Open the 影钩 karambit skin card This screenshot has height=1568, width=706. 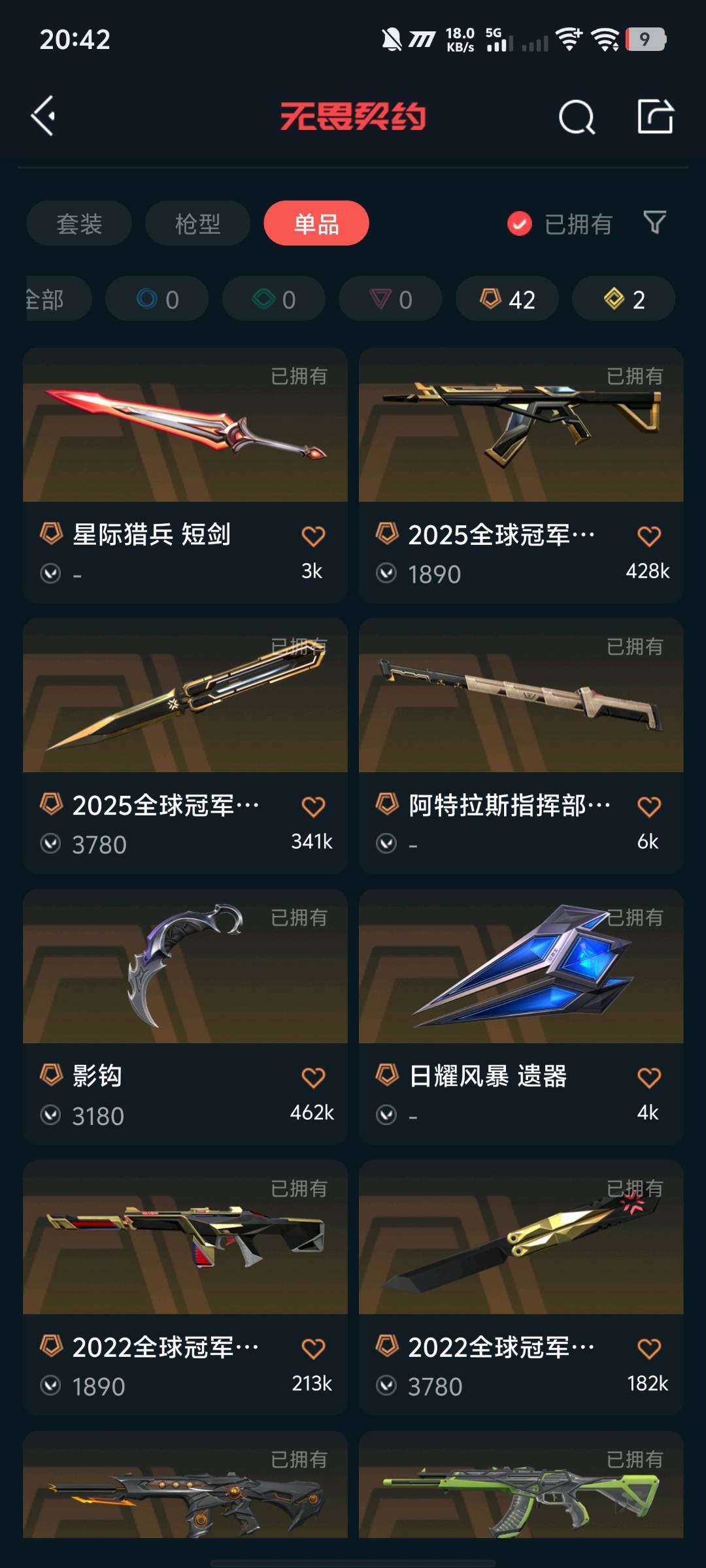[185, 967]
